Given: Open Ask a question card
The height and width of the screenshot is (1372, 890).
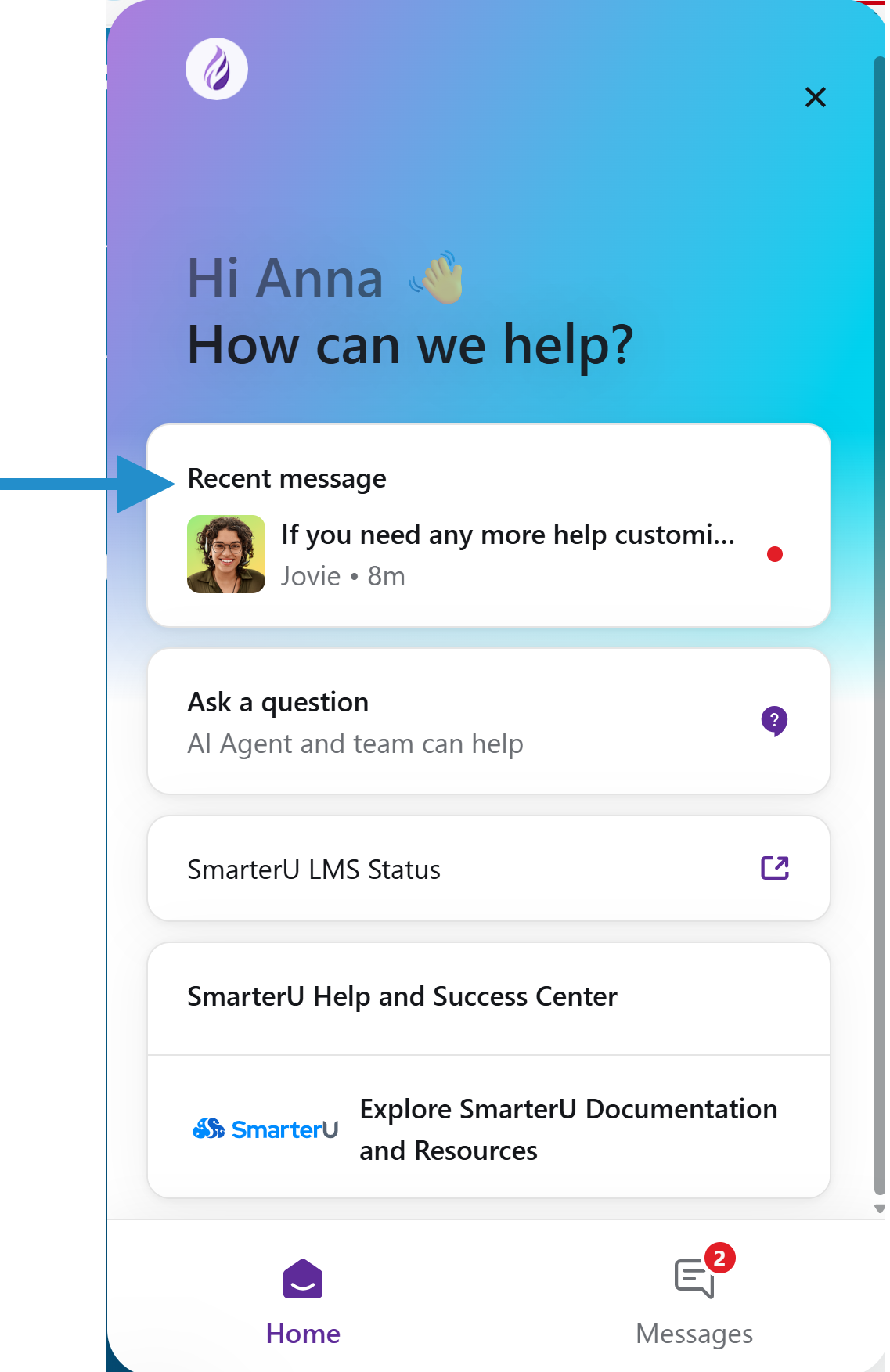Looking at the screenshot, I should 488,722.
